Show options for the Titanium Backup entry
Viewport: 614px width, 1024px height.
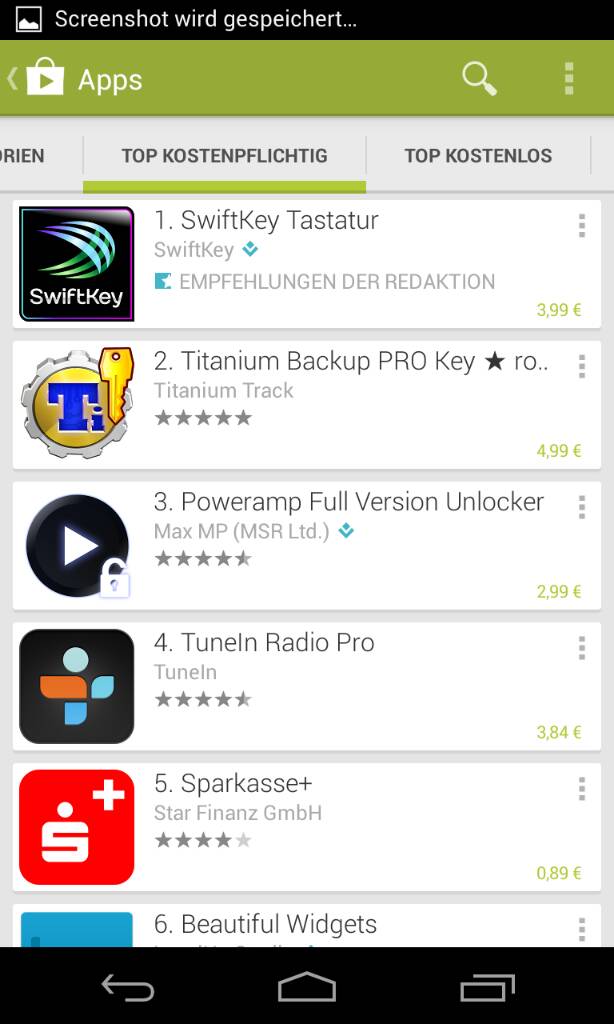tap(581, 366)
